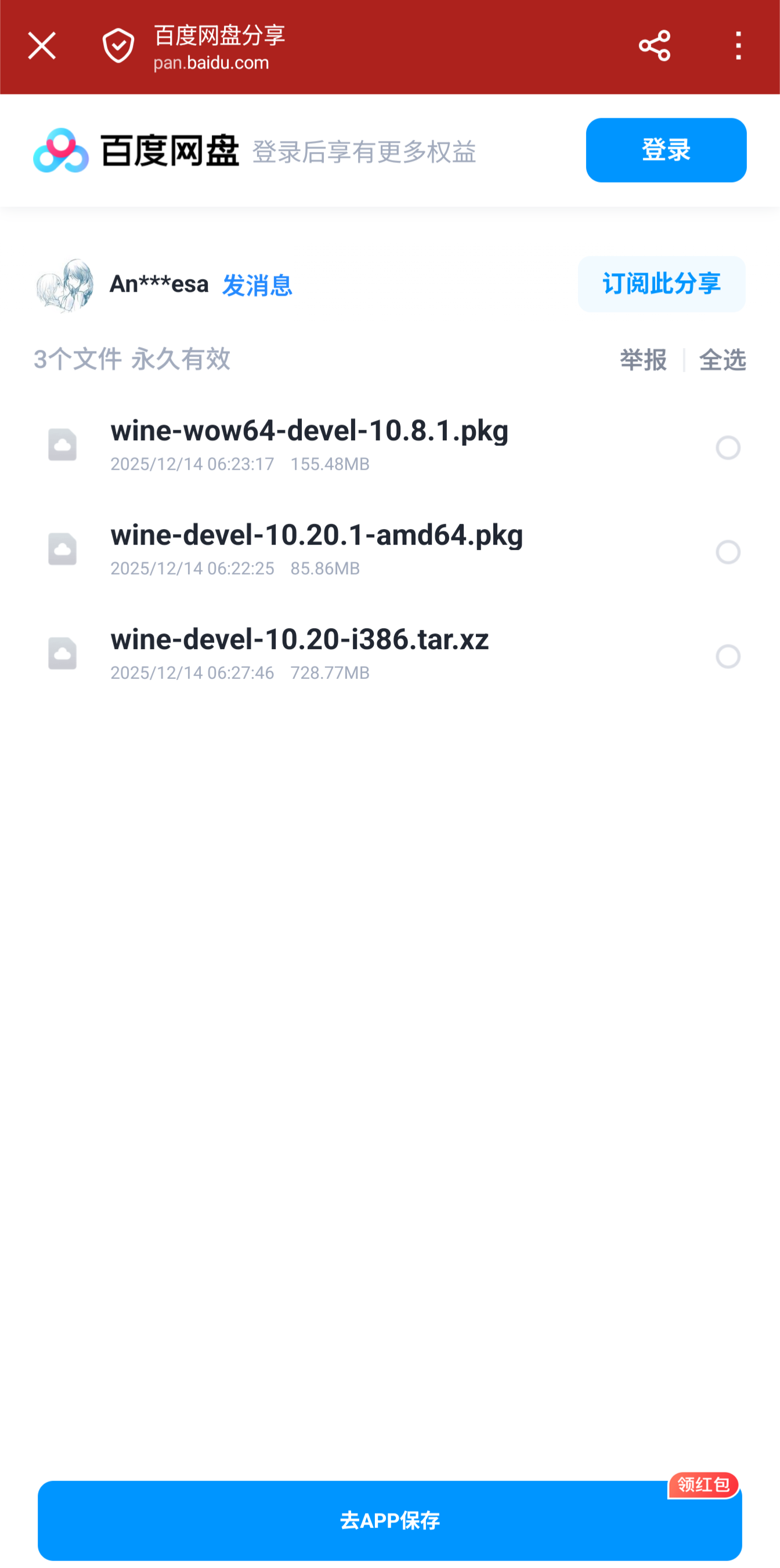Send a message via 发消息

point(257,285)
